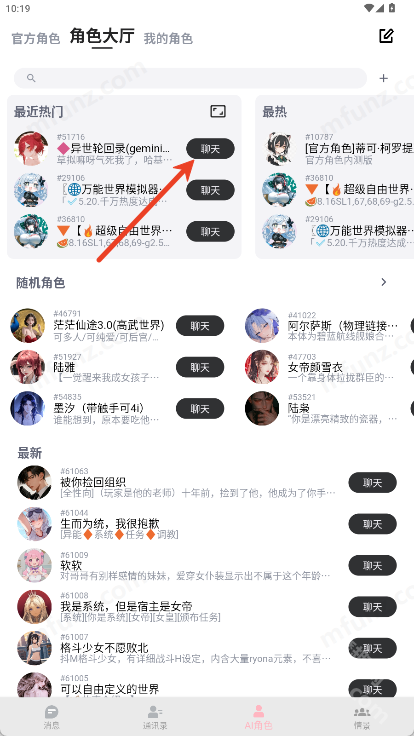Open the 情景 bottom tab
This screenshot has height=736, width=414.
tap(362, 717)
